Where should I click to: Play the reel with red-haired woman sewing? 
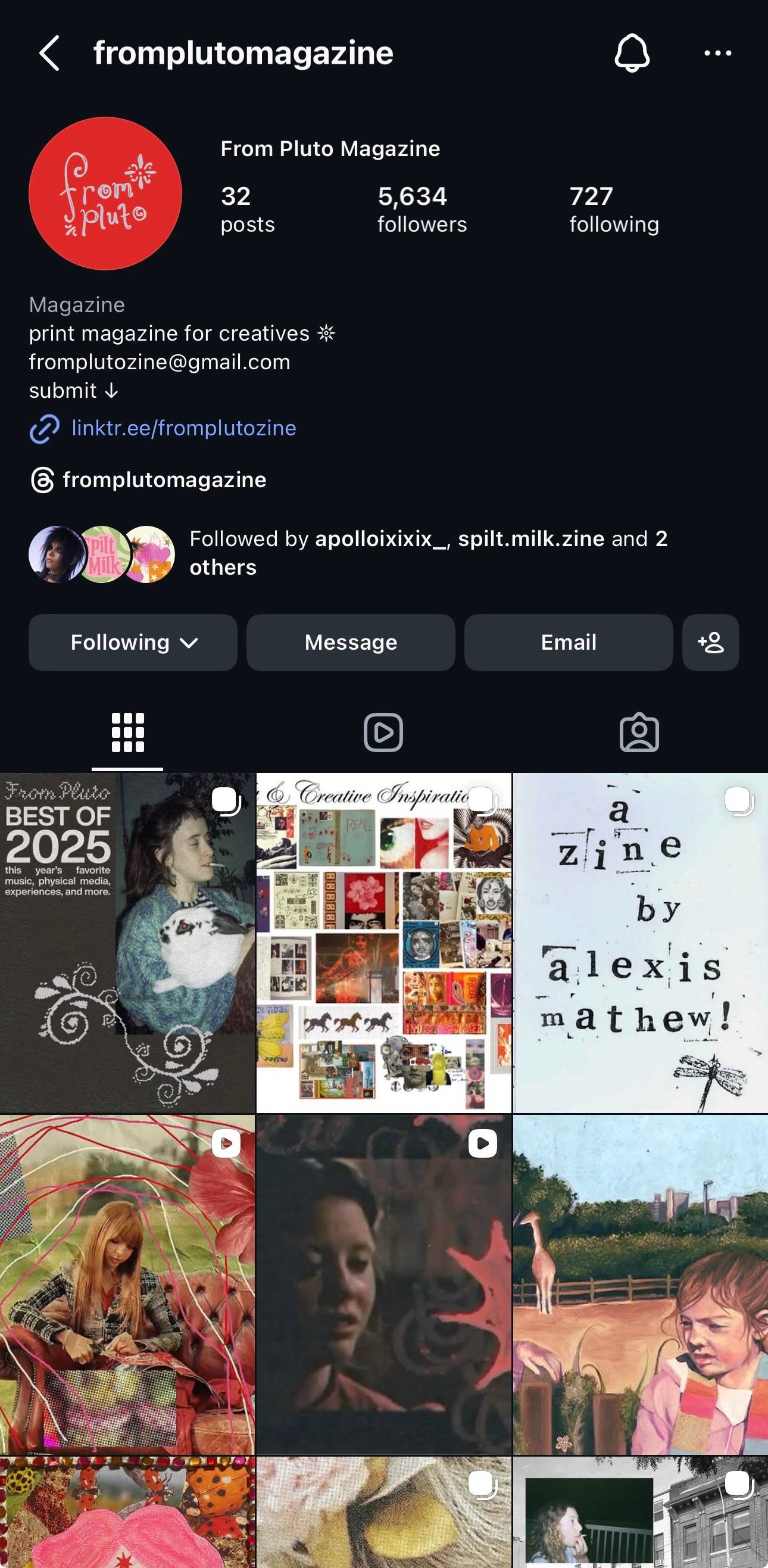(x=127, y=1285)
